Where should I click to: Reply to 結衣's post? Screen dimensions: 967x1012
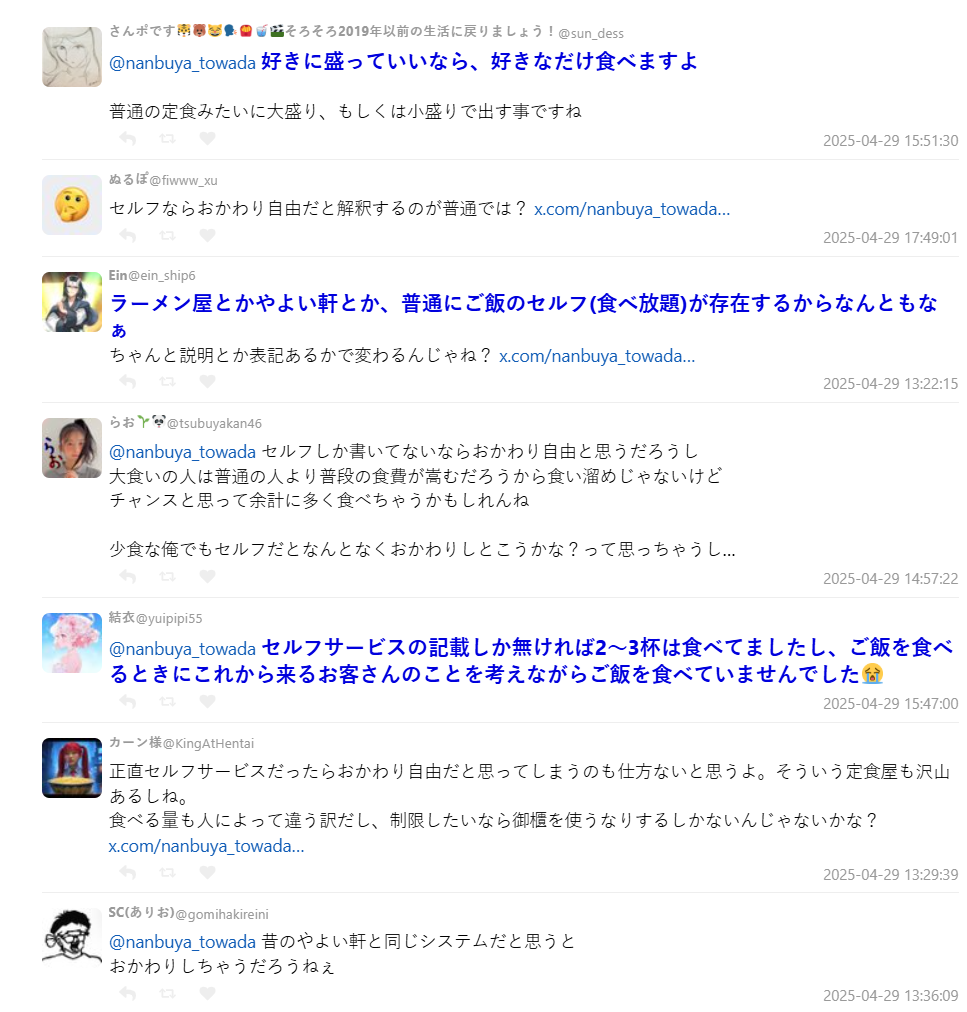(127, 702)
